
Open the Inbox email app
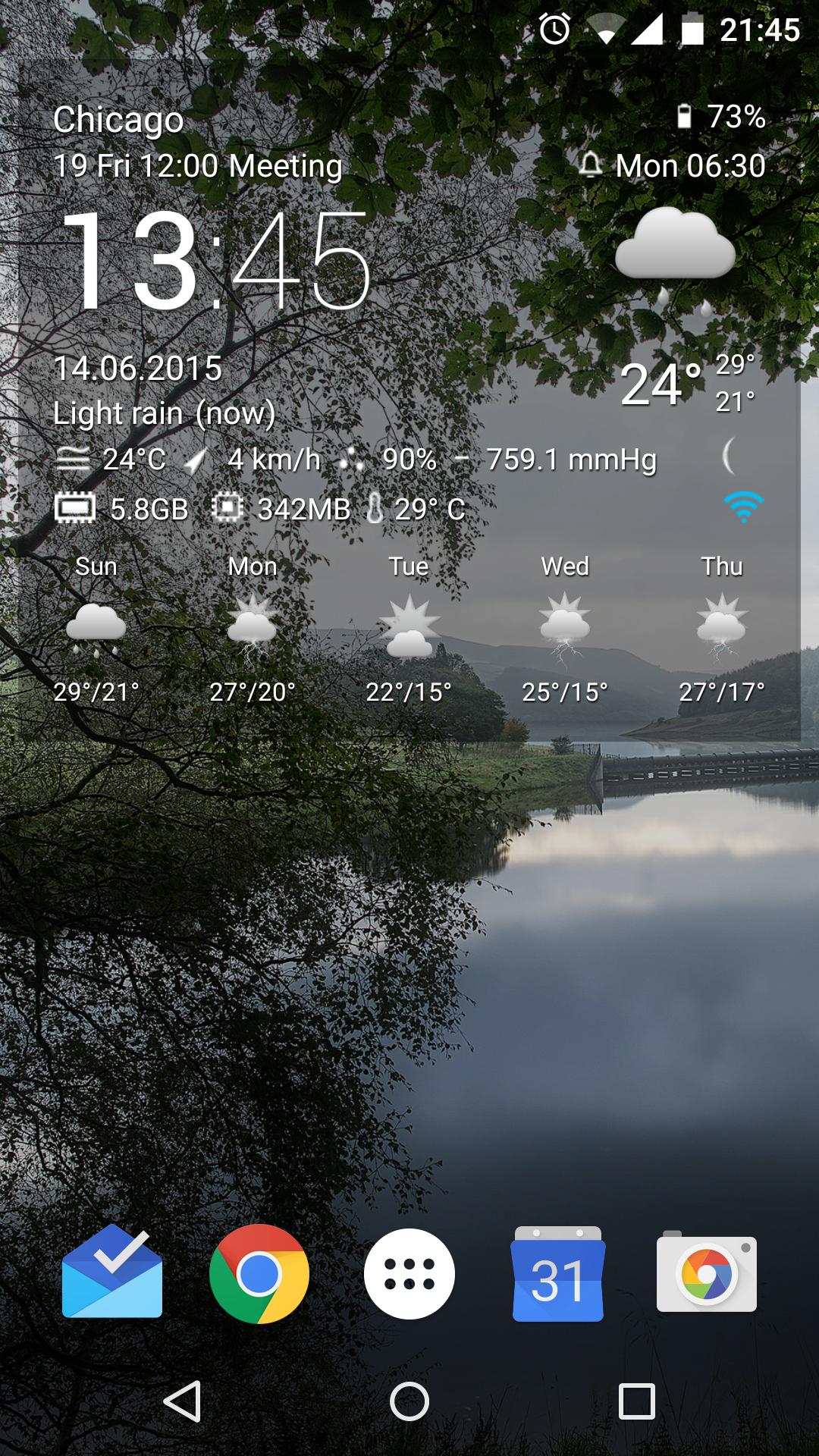112,1274
